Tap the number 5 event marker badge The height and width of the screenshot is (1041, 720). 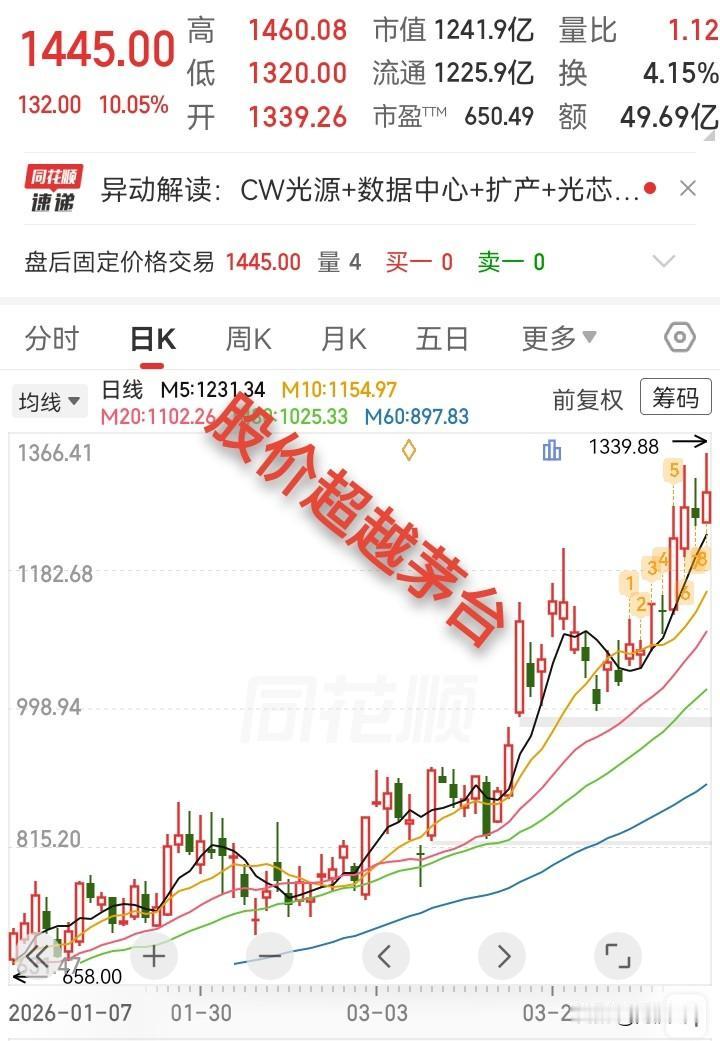tap(674, 472)
